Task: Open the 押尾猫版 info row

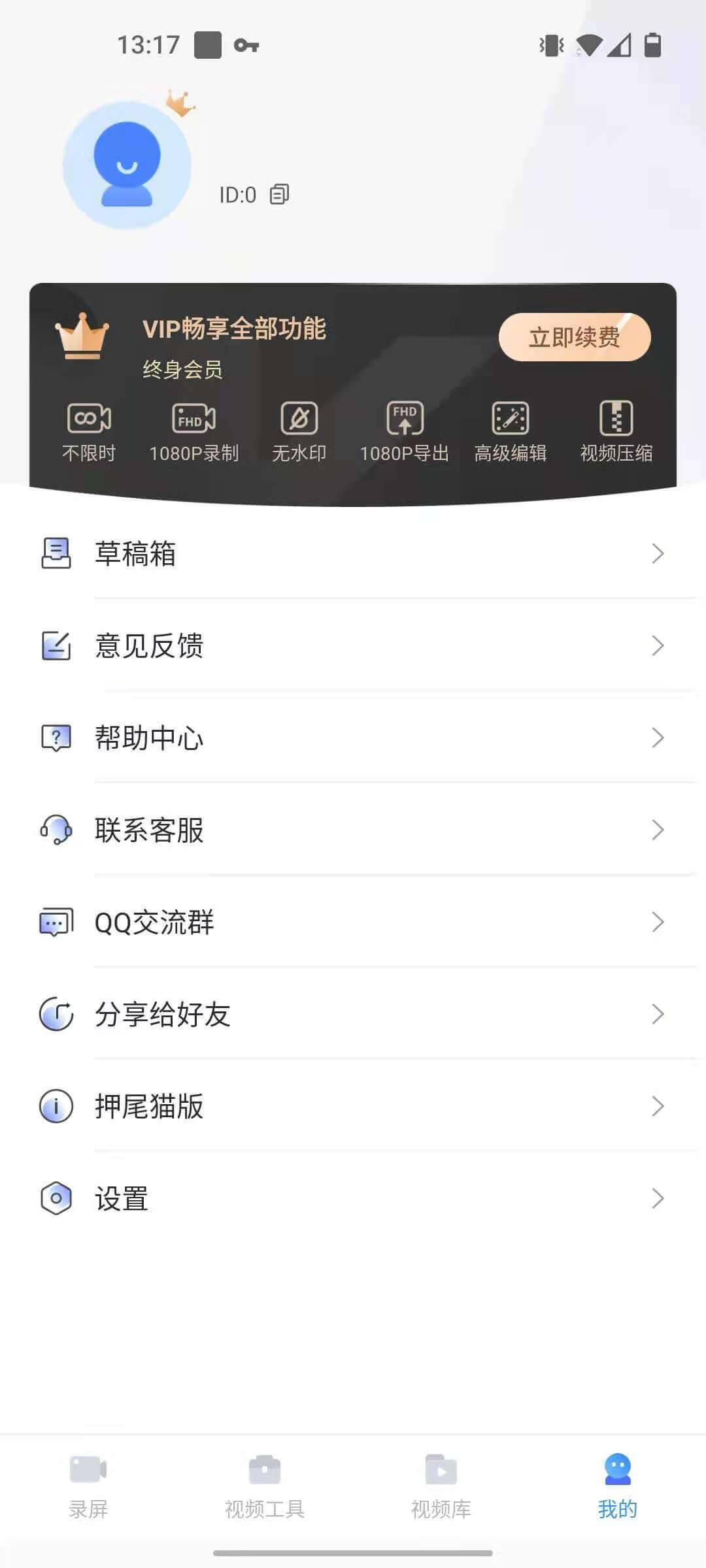Action: [x=353, y=1106]
